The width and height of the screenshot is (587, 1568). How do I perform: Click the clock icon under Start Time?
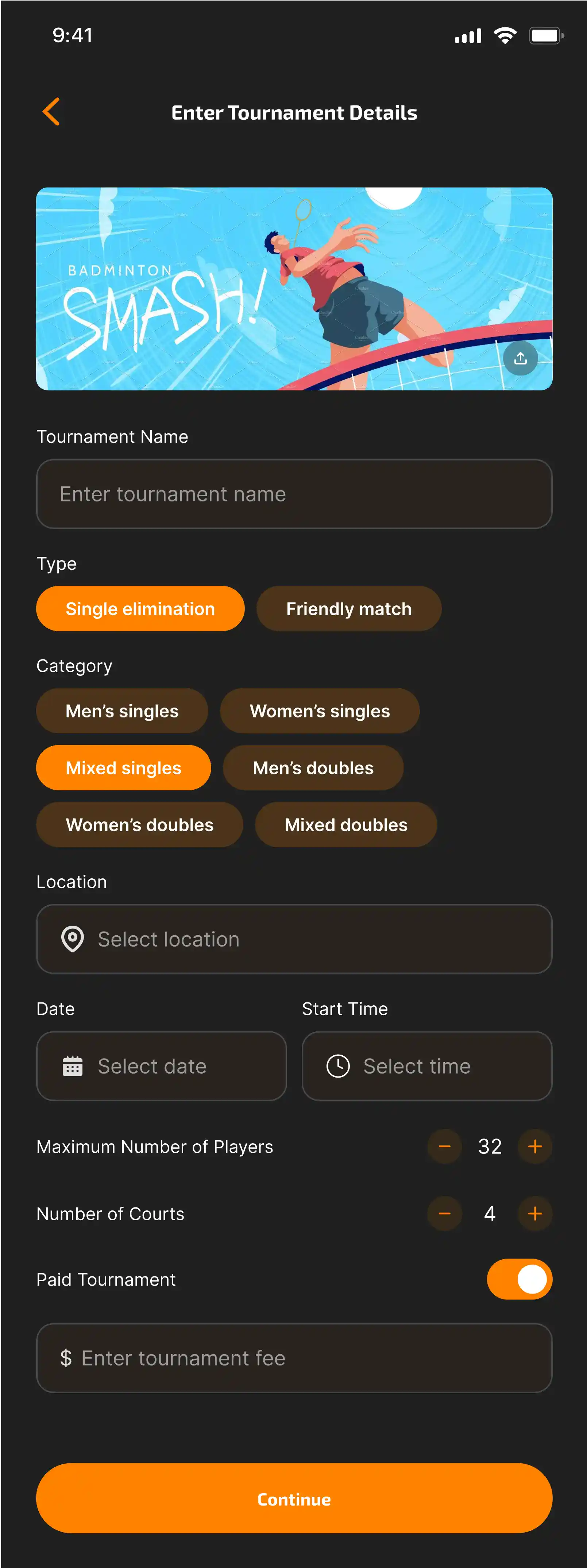(337, 1066)
